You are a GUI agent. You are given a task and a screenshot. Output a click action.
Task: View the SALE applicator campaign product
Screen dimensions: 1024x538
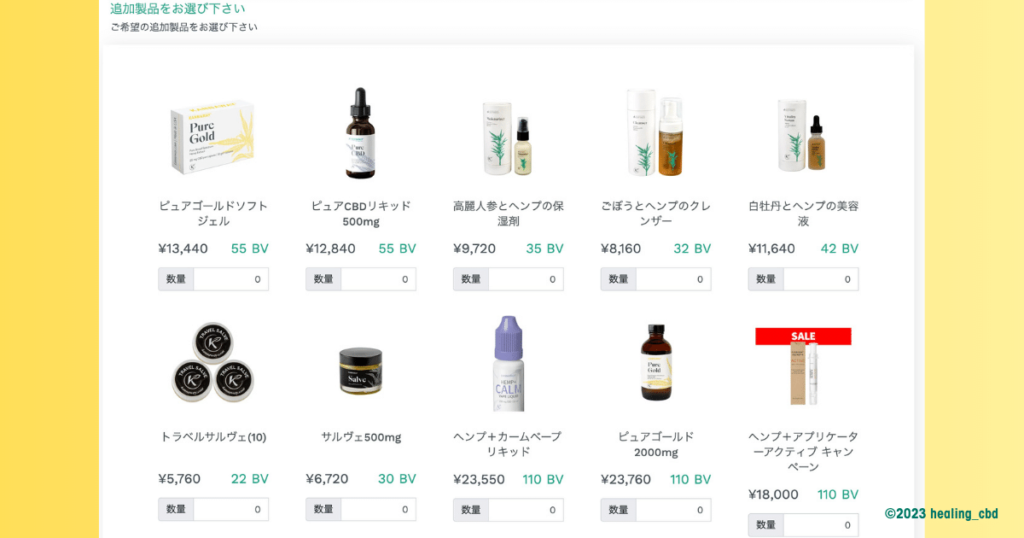[803, 368]
